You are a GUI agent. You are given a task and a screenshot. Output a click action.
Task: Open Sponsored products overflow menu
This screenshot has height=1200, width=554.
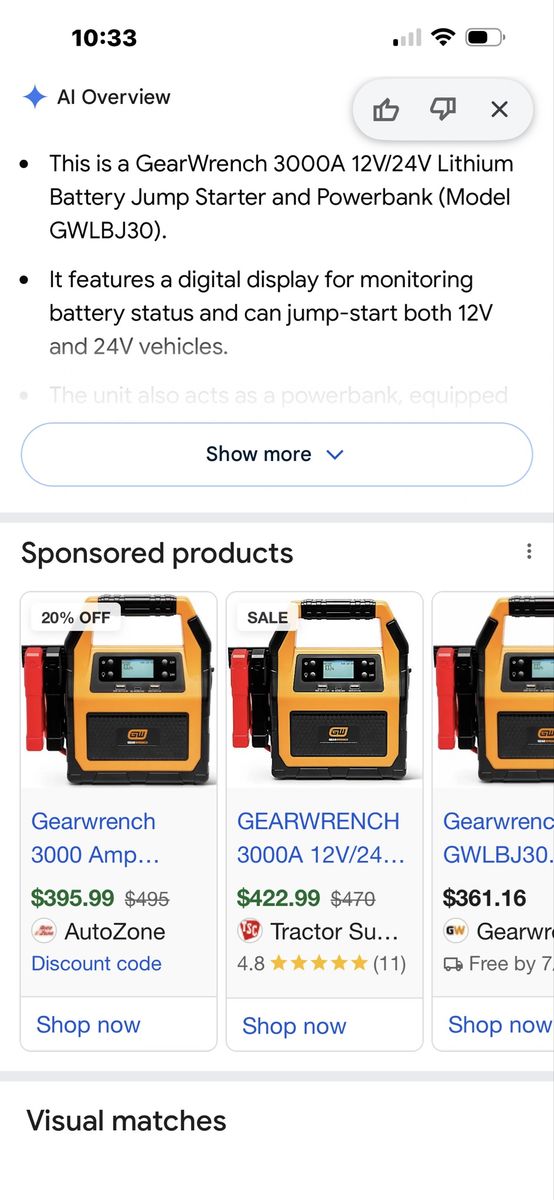[x=529, y=552]
